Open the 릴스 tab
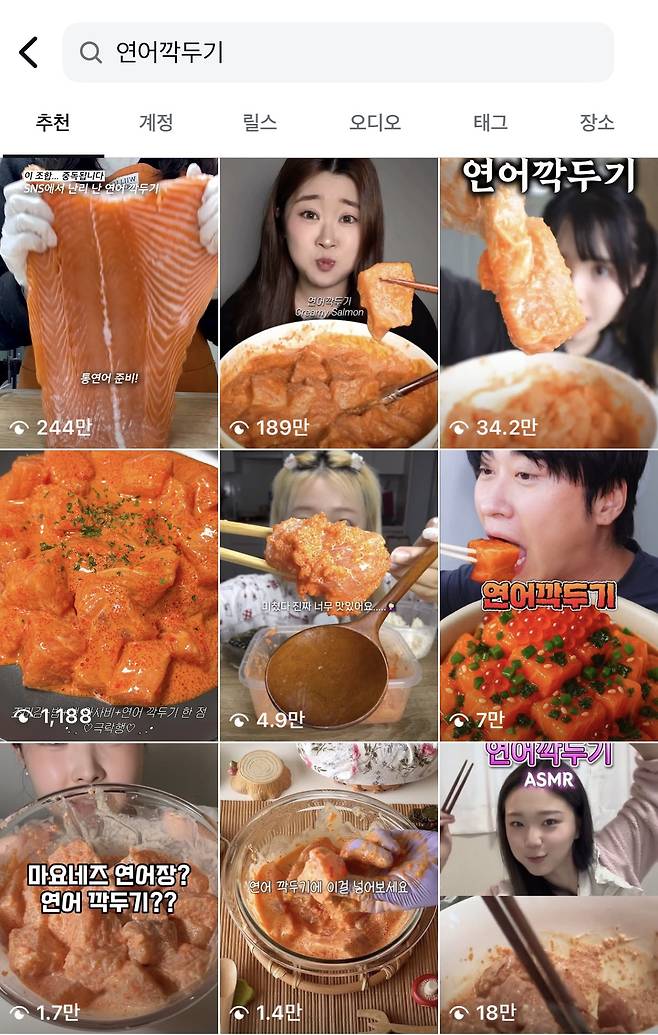 [x=259, y=123]
